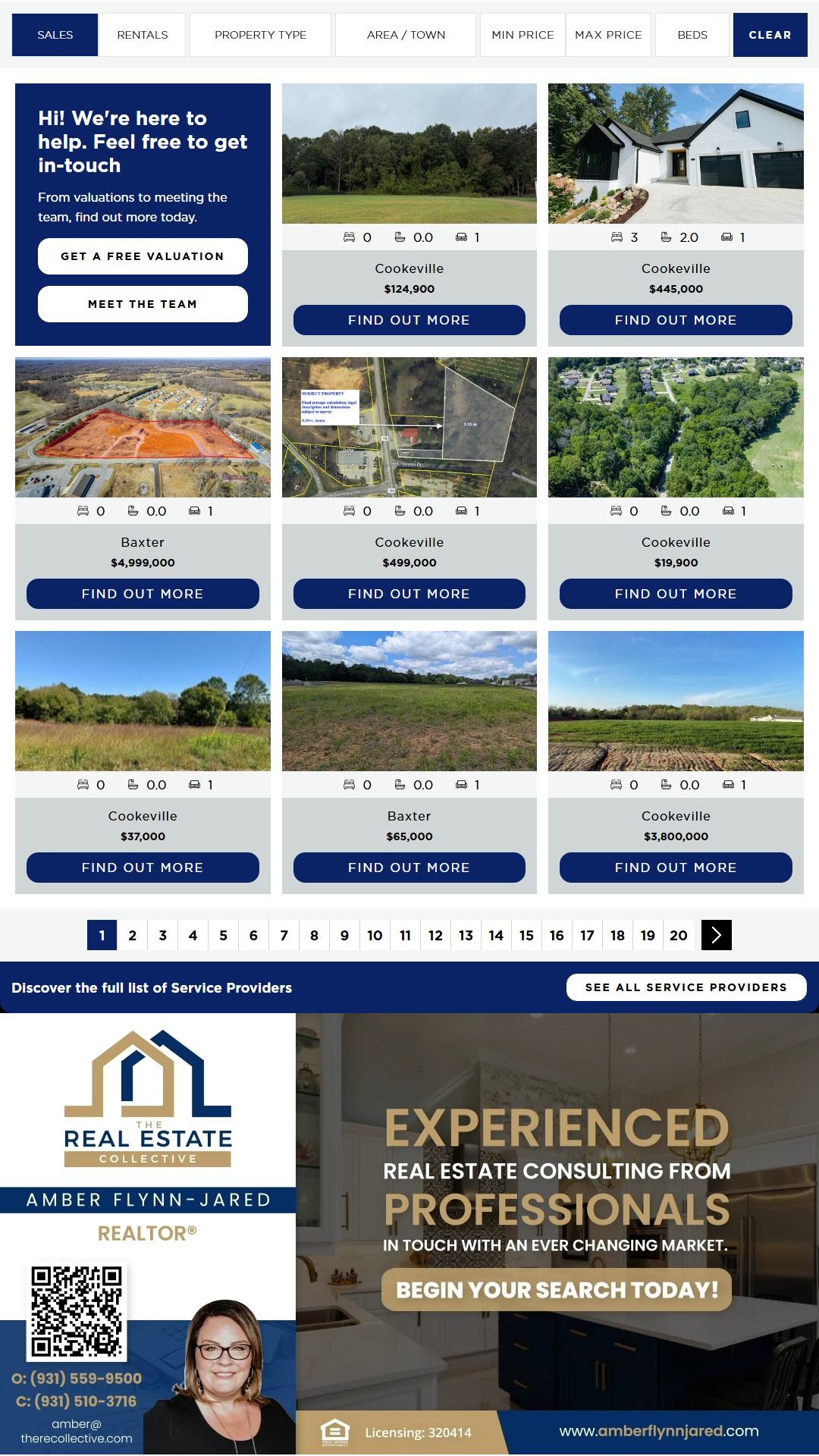Find out more about $65,000 Baxter land
Viewport: 819px width, 1456px height.
(409, 868)
